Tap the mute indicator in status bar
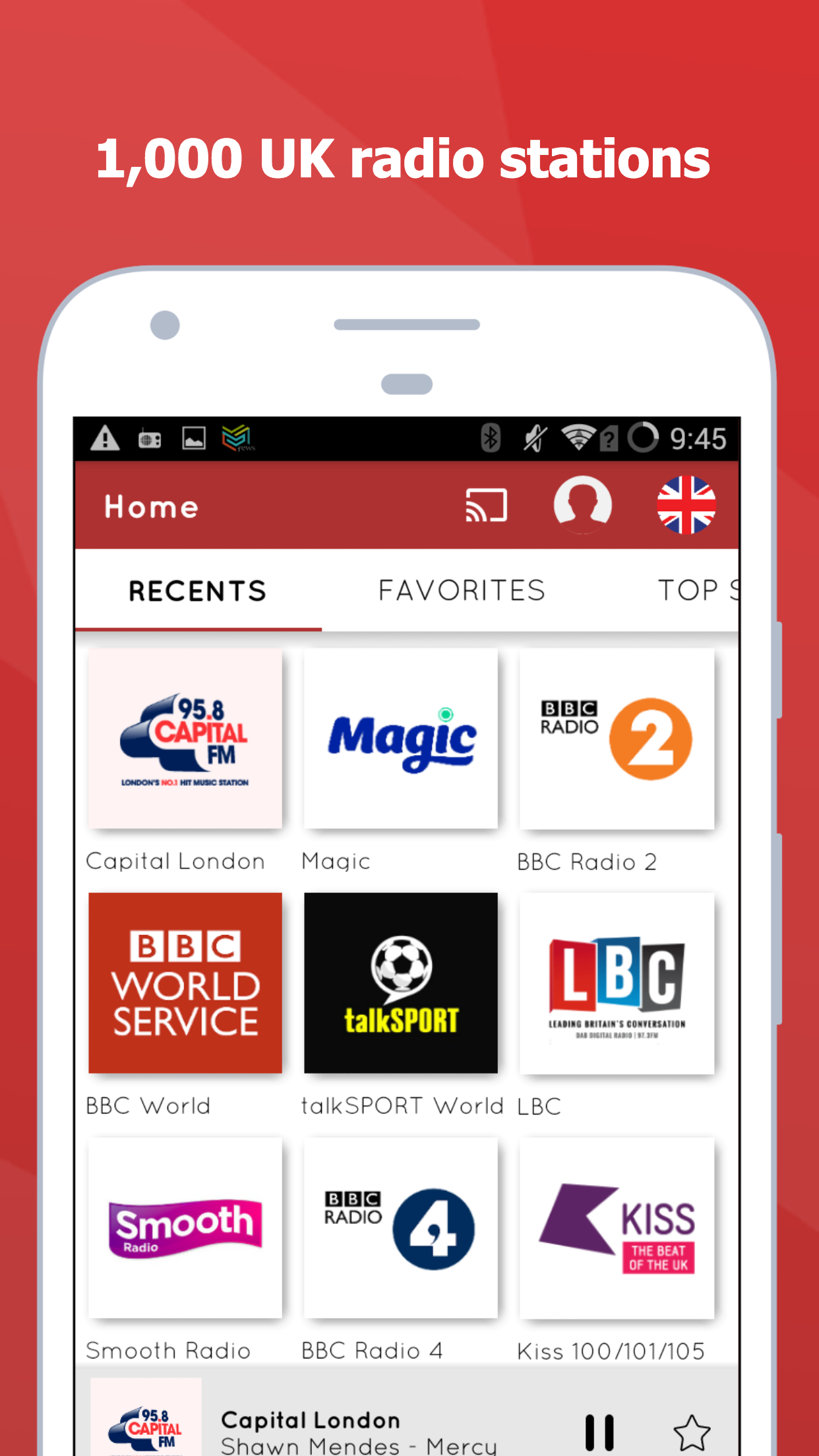 pos(533,437)
